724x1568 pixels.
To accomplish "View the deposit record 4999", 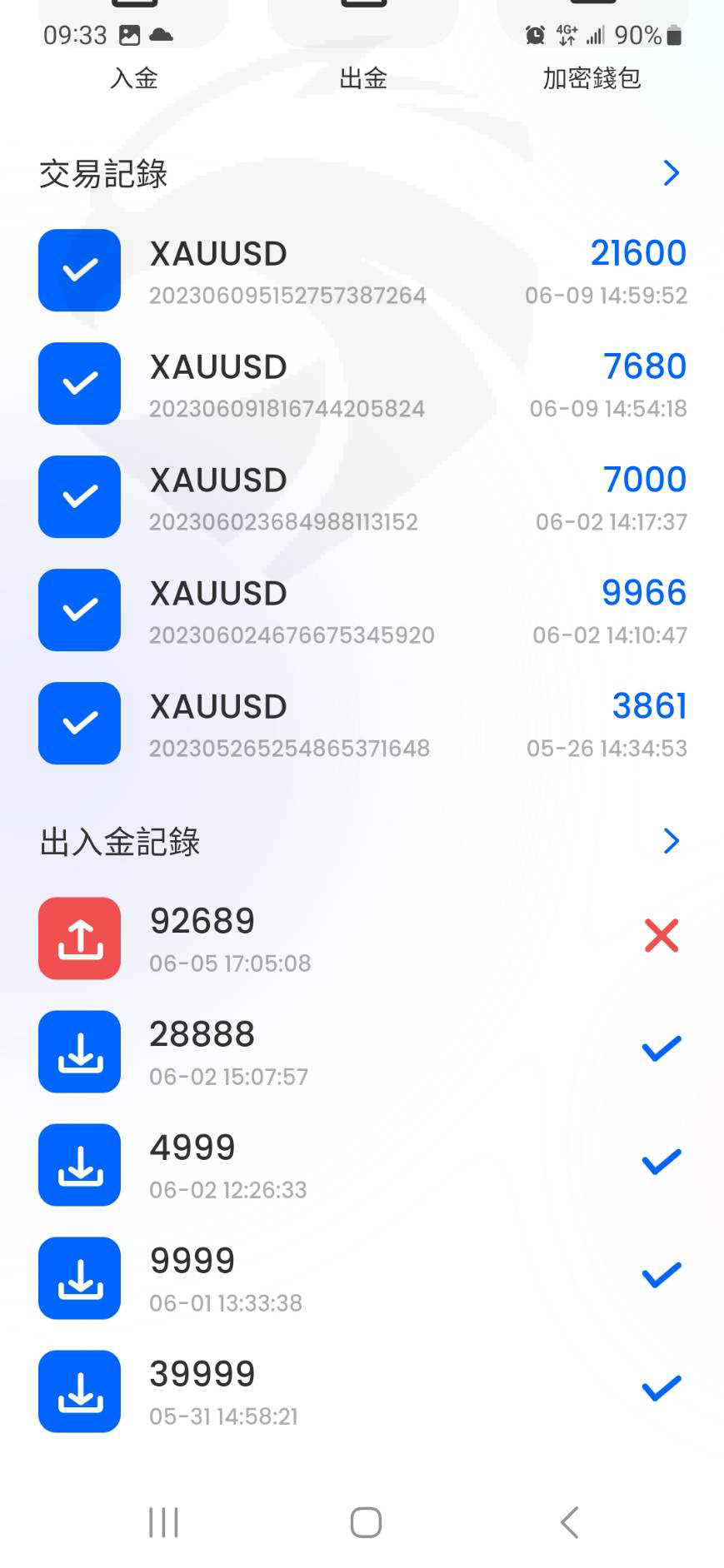I will point(362,1165).
